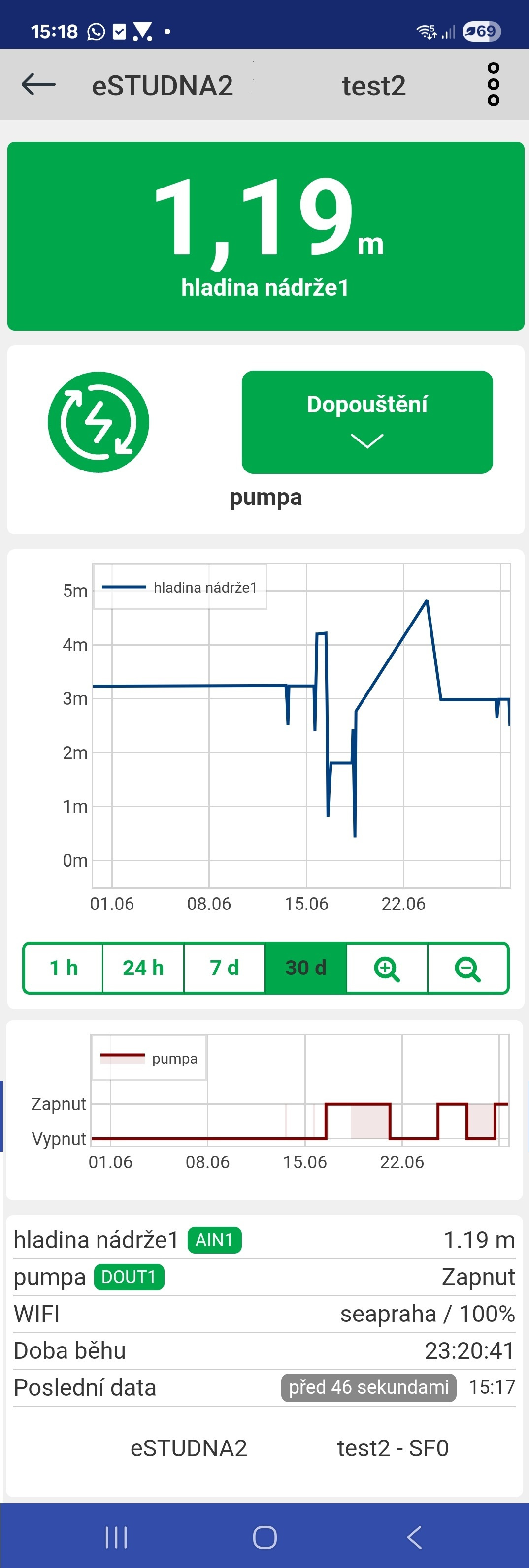The height and width of the screenshot is (1568, 529).
Task: Select the 24 h chart range
Action: (143, 968)
